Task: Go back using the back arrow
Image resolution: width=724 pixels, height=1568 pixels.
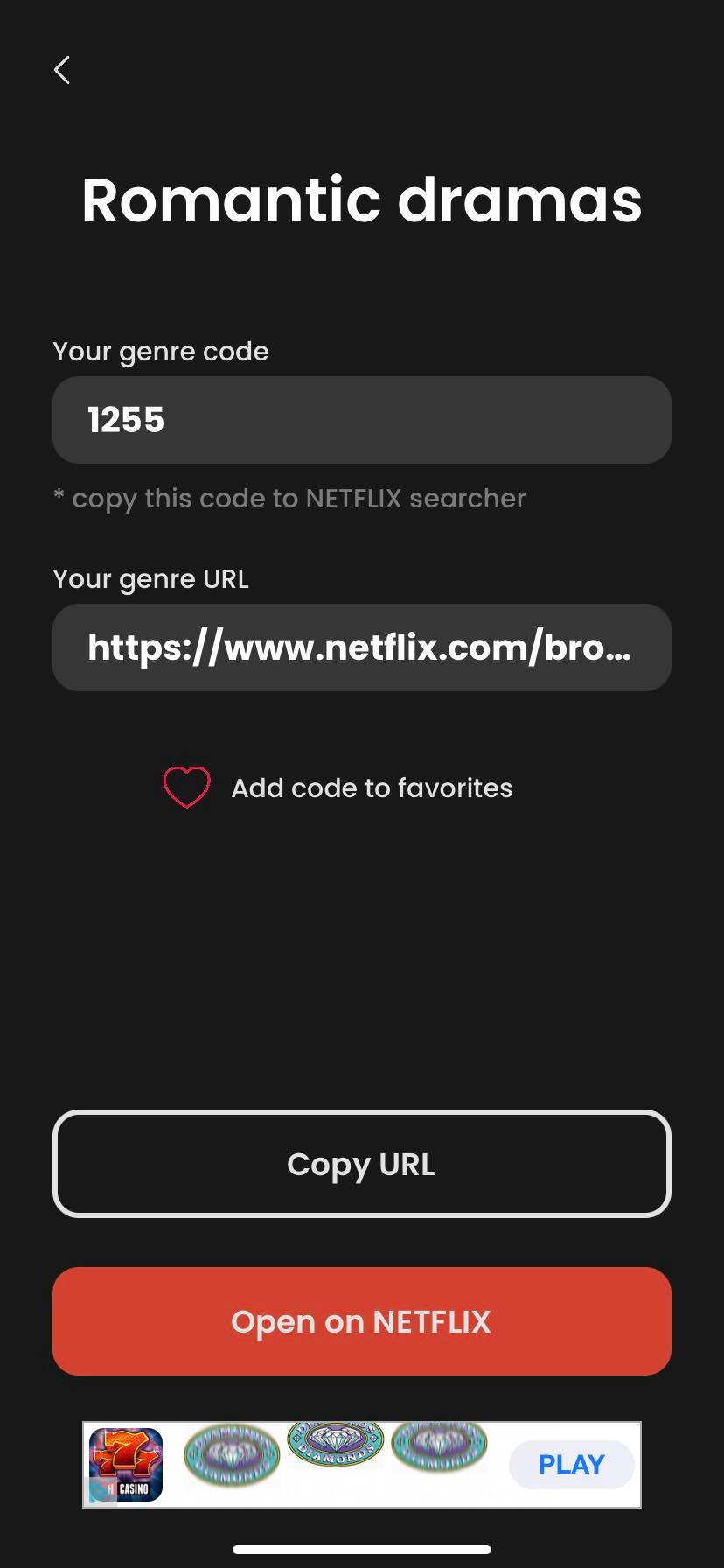Action: pos(62,70)
